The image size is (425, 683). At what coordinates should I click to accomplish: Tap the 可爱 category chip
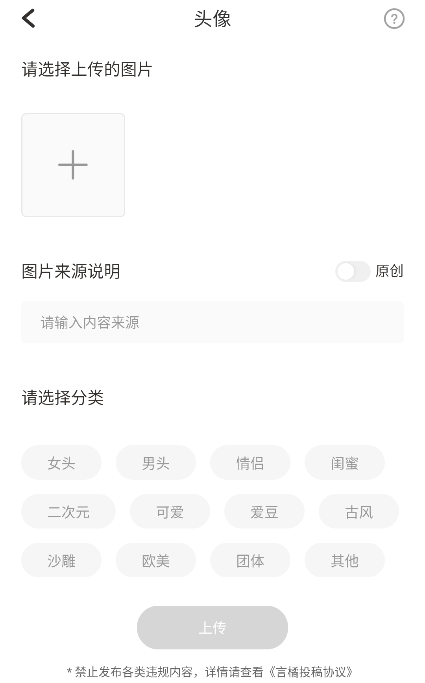[x=170, y=511]
